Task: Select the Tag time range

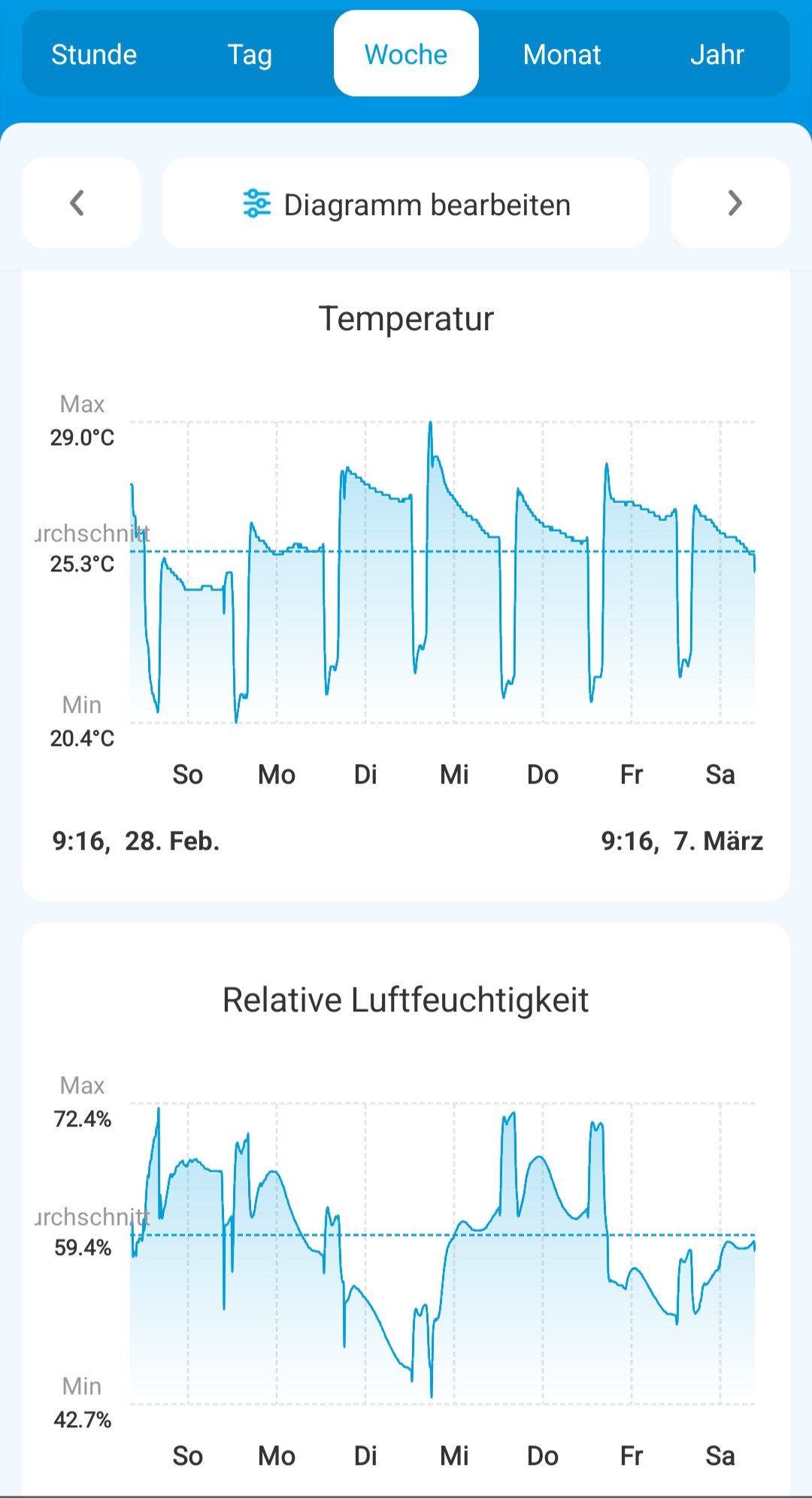Action: click(250, 54)
